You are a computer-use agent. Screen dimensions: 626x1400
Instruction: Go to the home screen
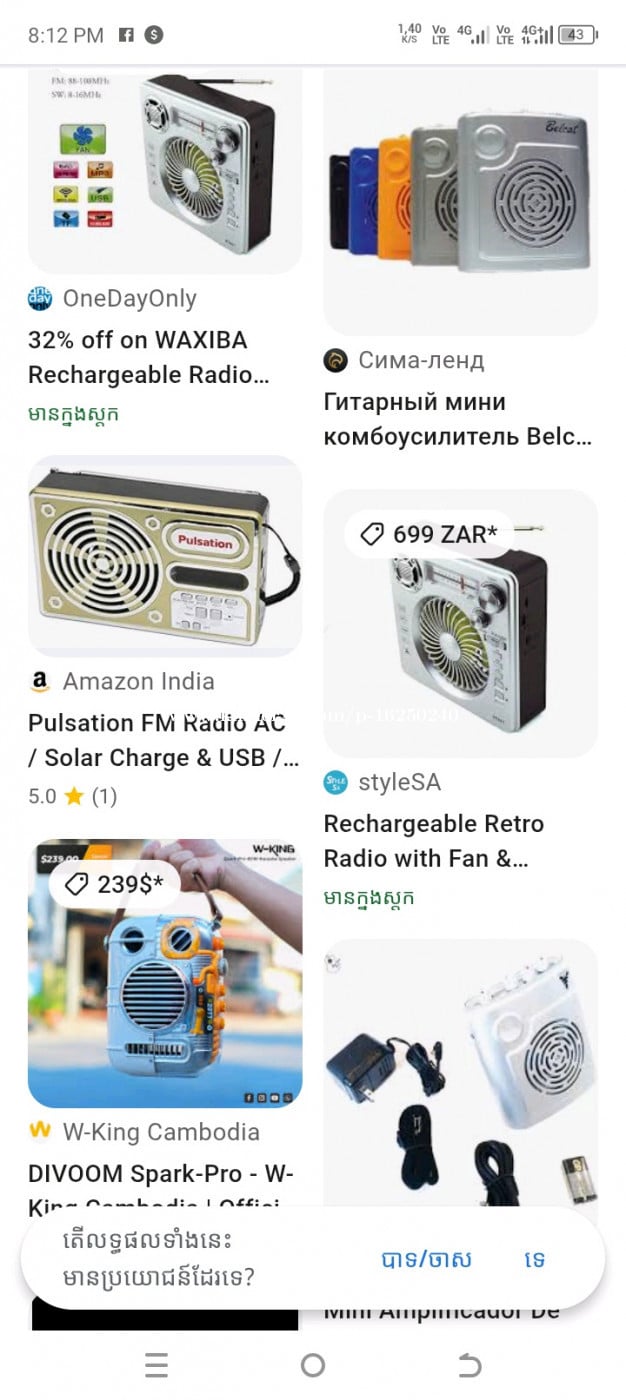coord(313,1365)
